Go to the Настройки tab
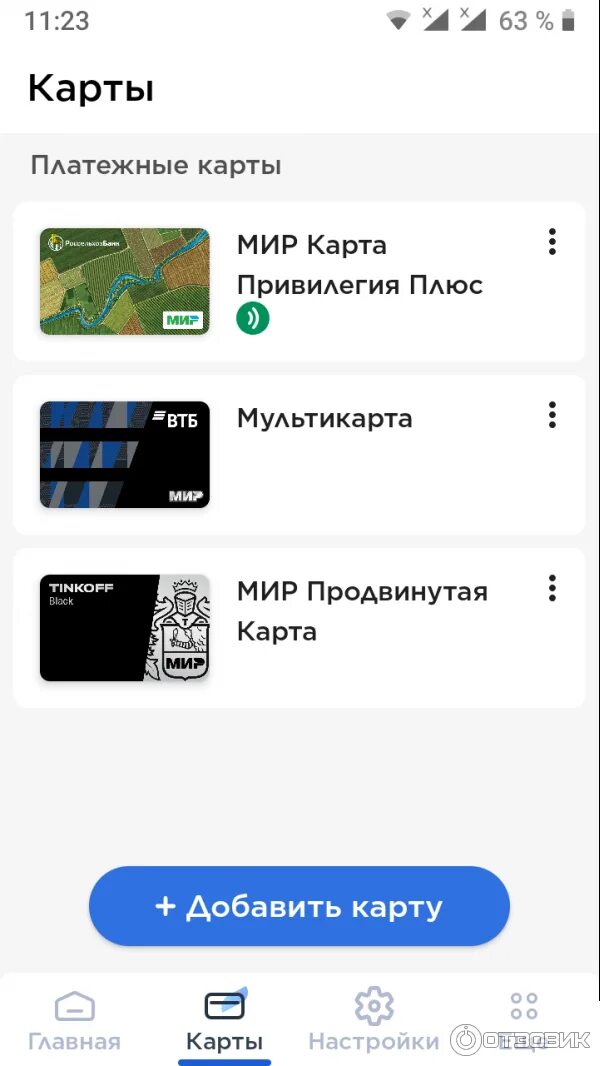600x1066 pixels. [373, 1020]
